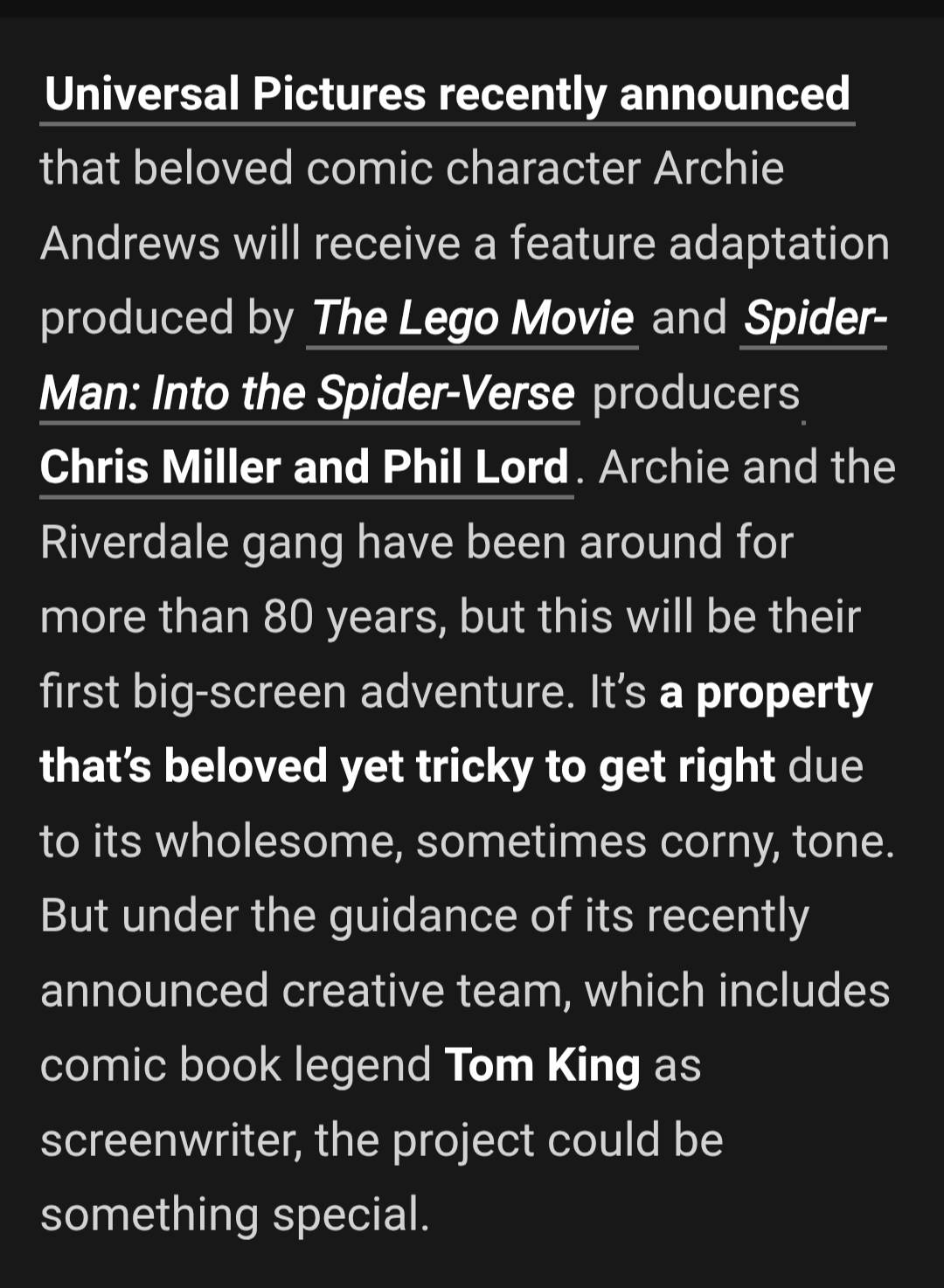Follow the Spider-Man: Into the Spider-Verse link
Image resolution: width=944 pixels, height=1288 pixels.
308,393
